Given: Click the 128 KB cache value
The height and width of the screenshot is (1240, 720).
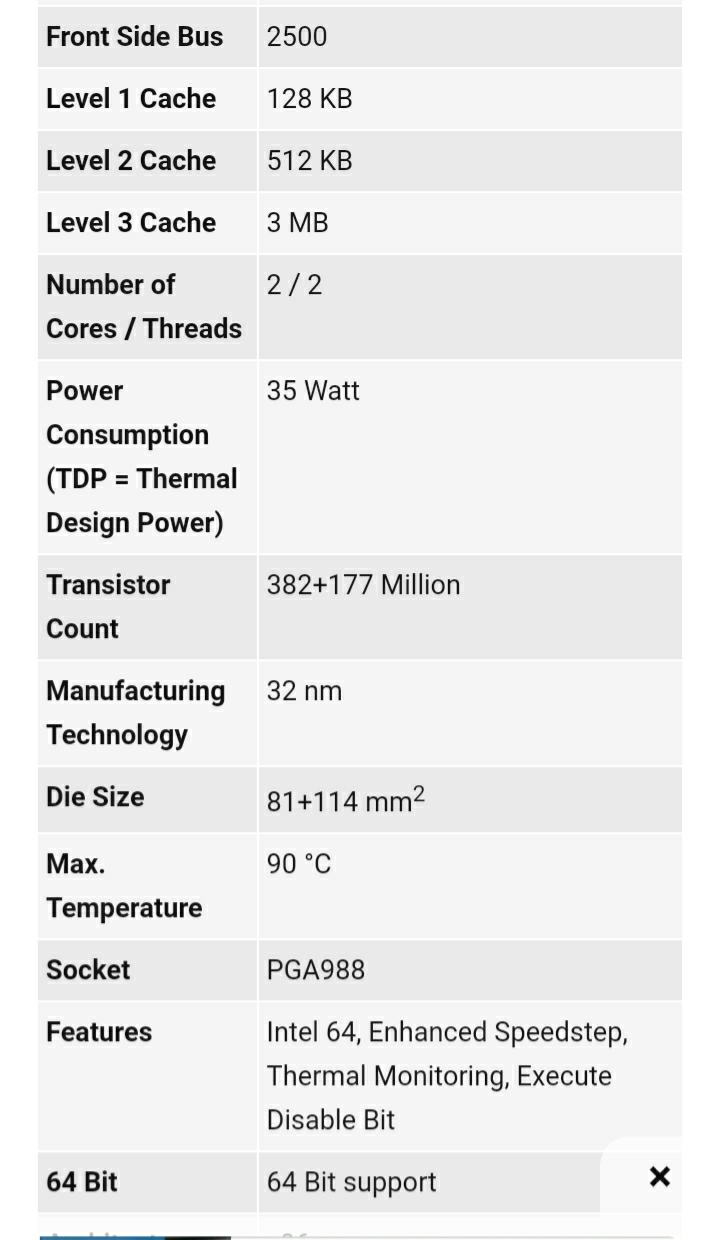Looking at the screenshot, I should click(x=310, y=98).
